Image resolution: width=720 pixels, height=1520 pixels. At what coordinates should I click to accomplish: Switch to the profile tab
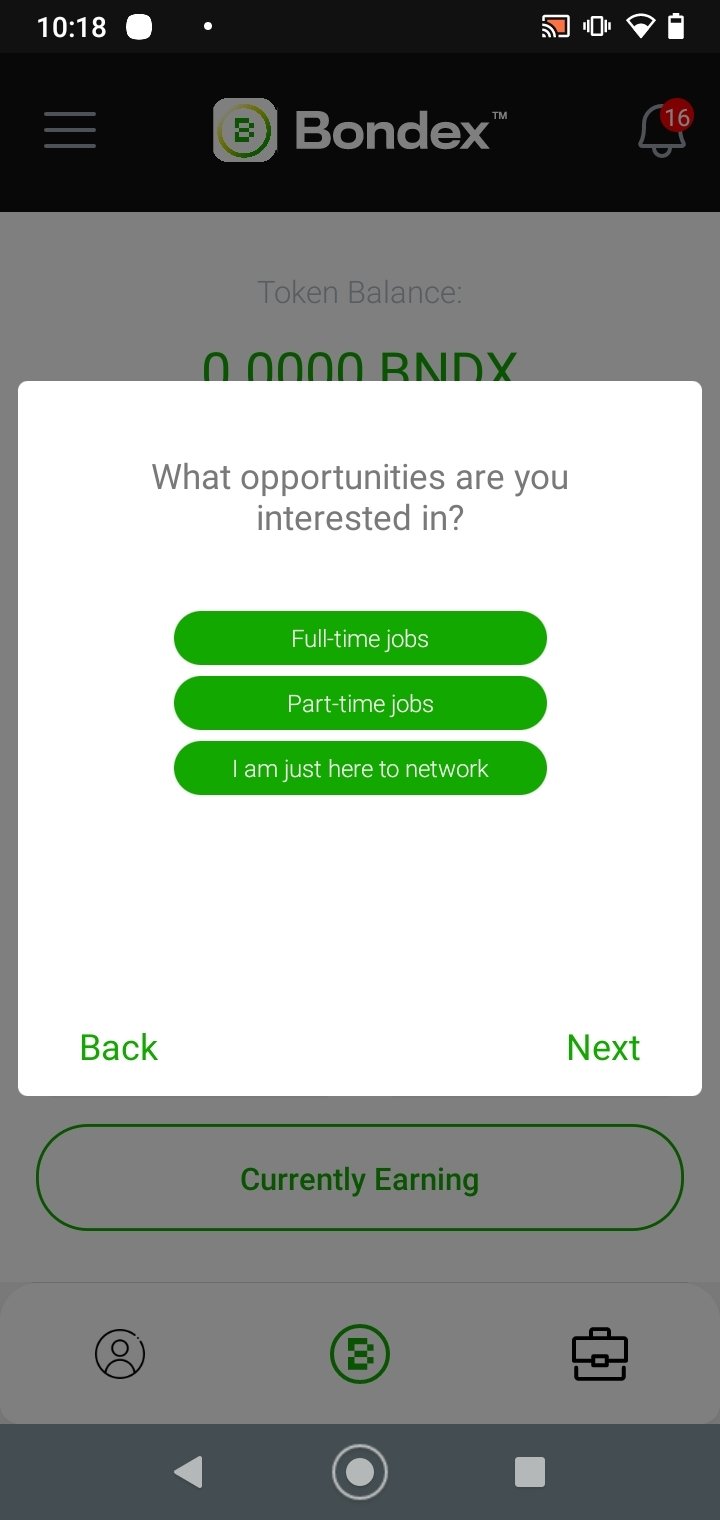[x=120, y=1354]
